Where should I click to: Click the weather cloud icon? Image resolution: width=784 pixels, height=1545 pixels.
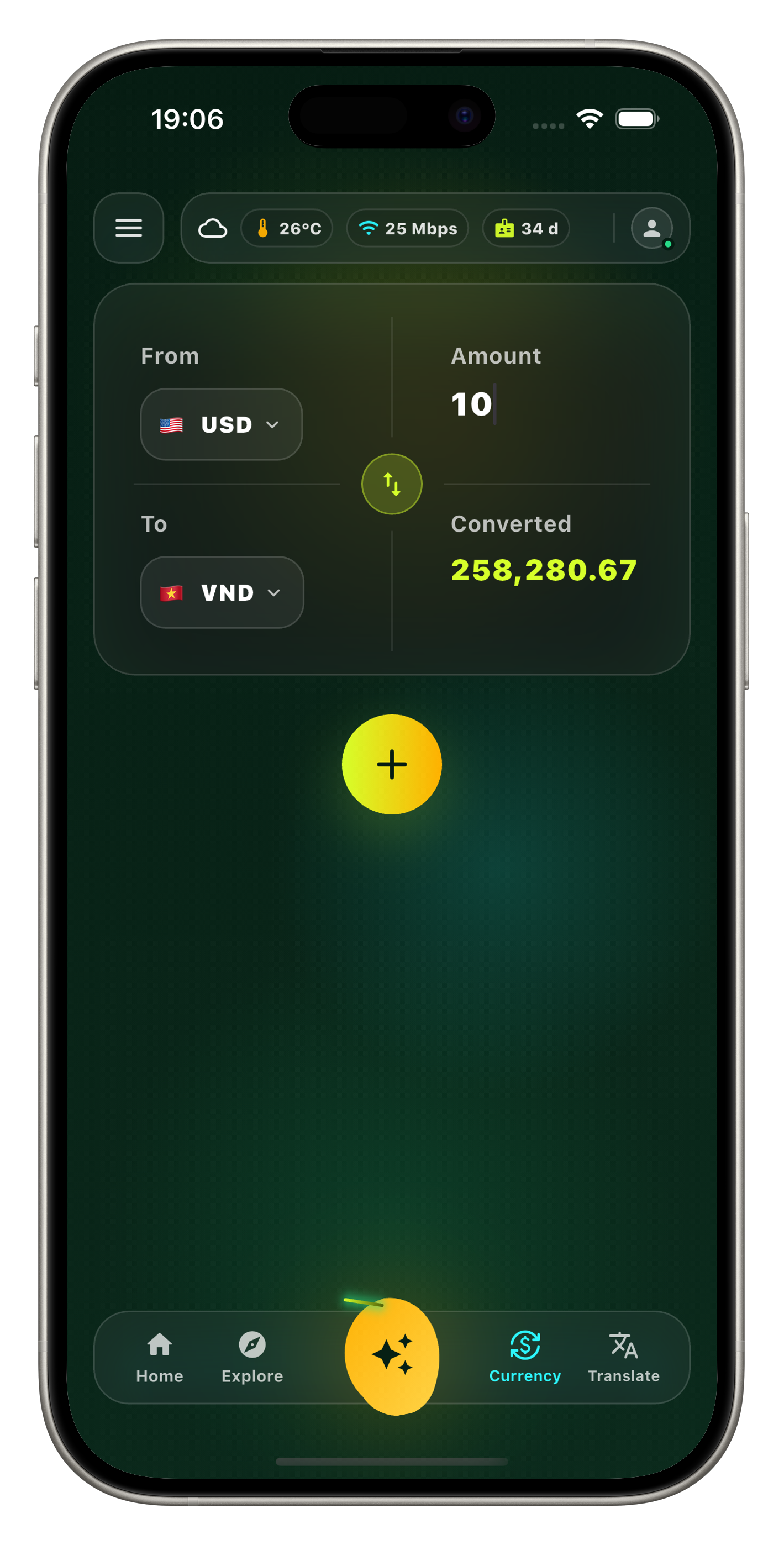pyautogui.click(x=213, y=229)
